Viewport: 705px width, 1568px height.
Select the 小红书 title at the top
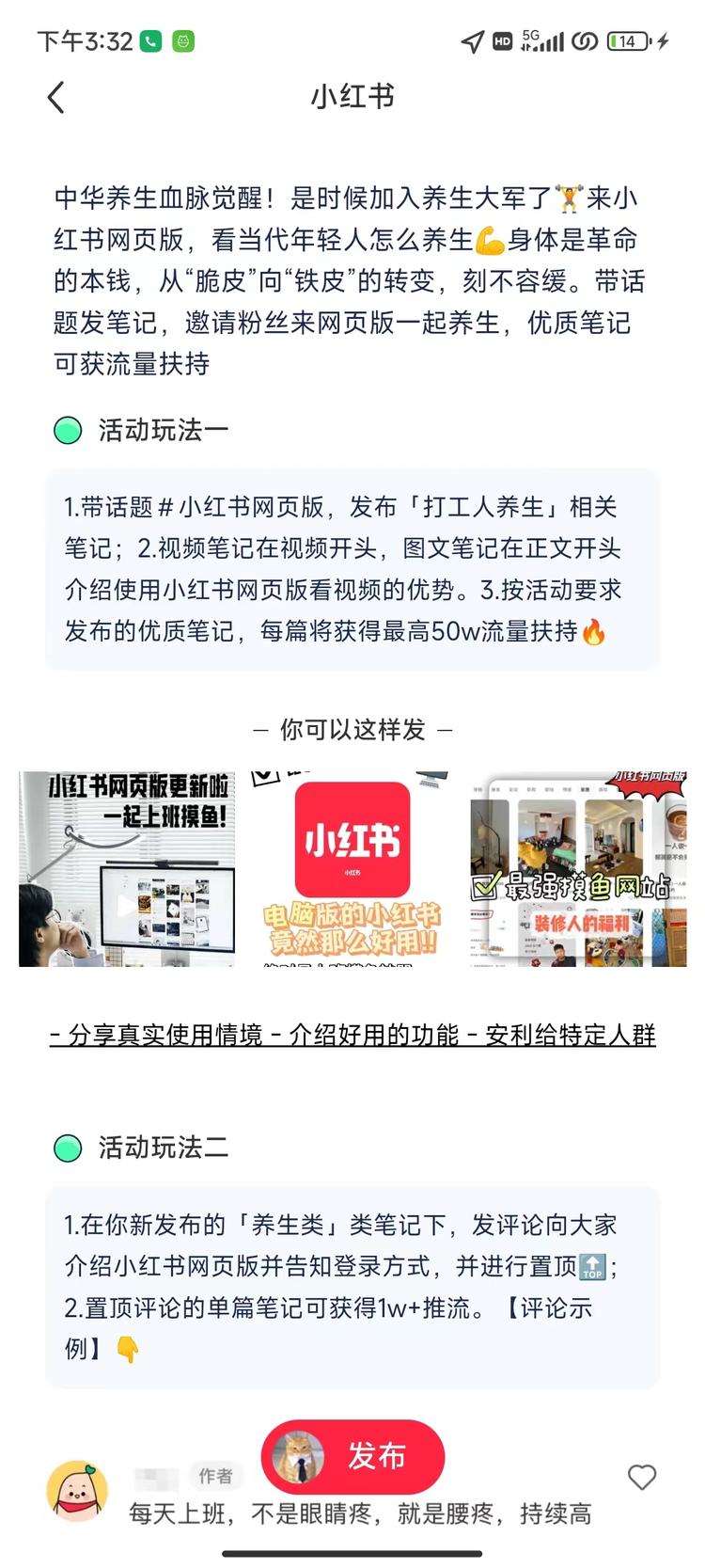[352, 97]
